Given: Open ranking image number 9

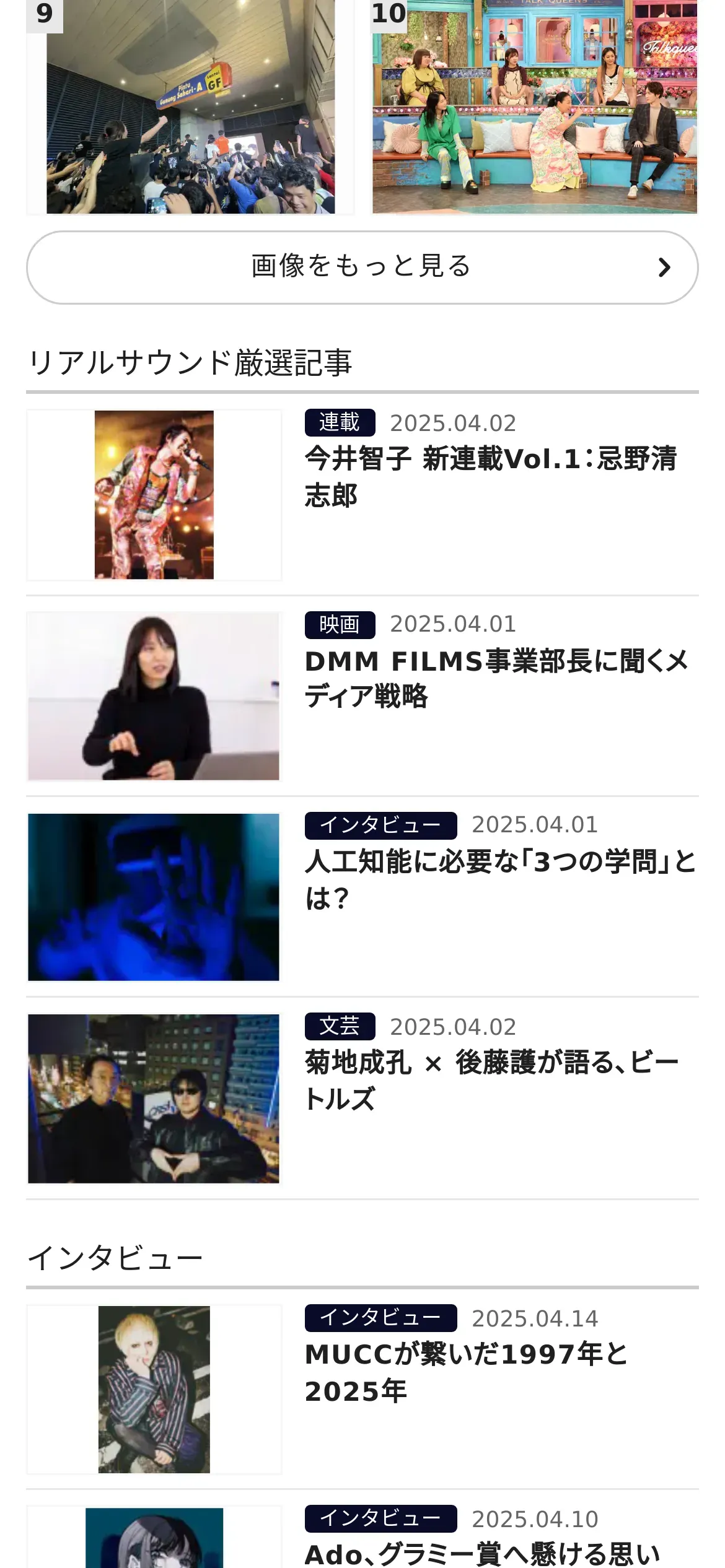Looking at the screenshot, I should [x=190, y=108].
